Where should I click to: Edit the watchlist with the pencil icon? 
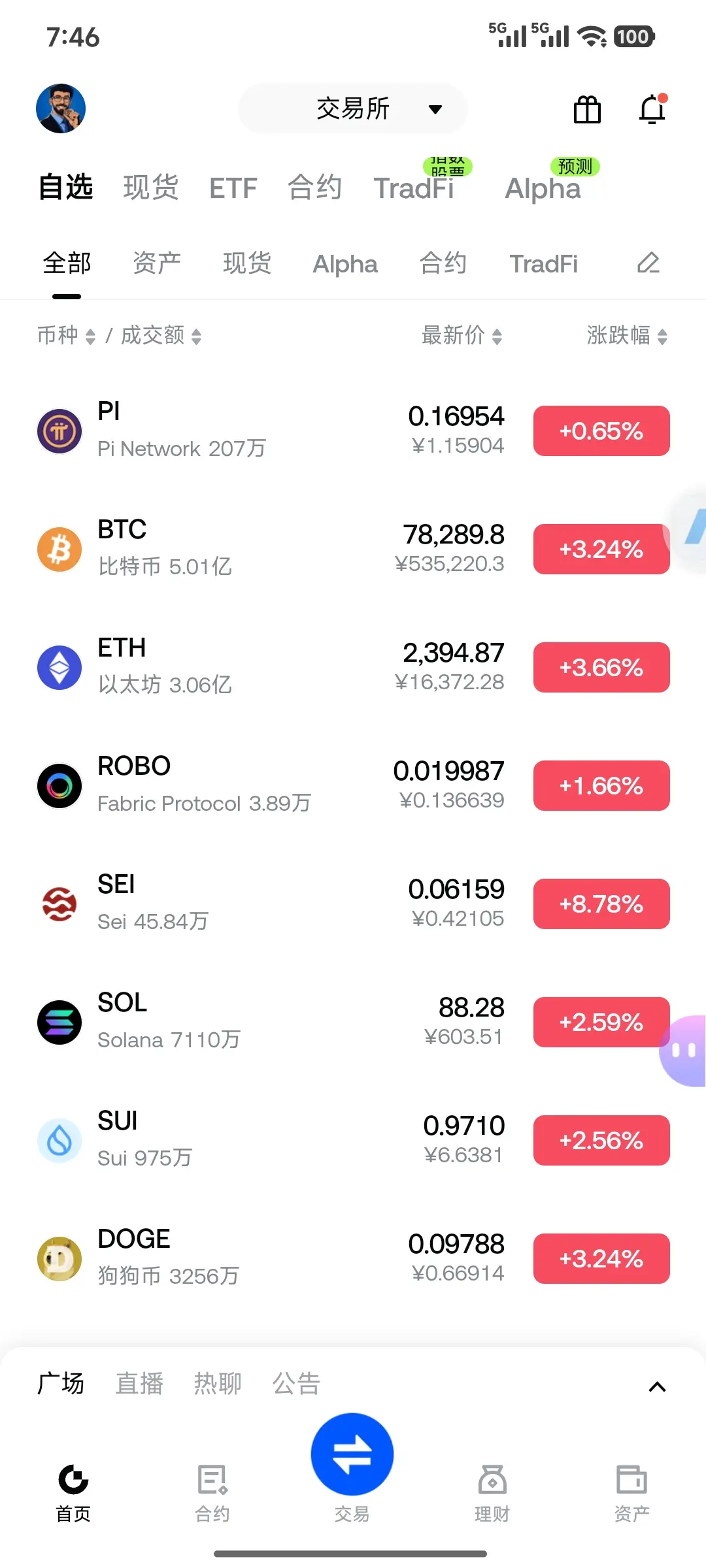point(648,263)
